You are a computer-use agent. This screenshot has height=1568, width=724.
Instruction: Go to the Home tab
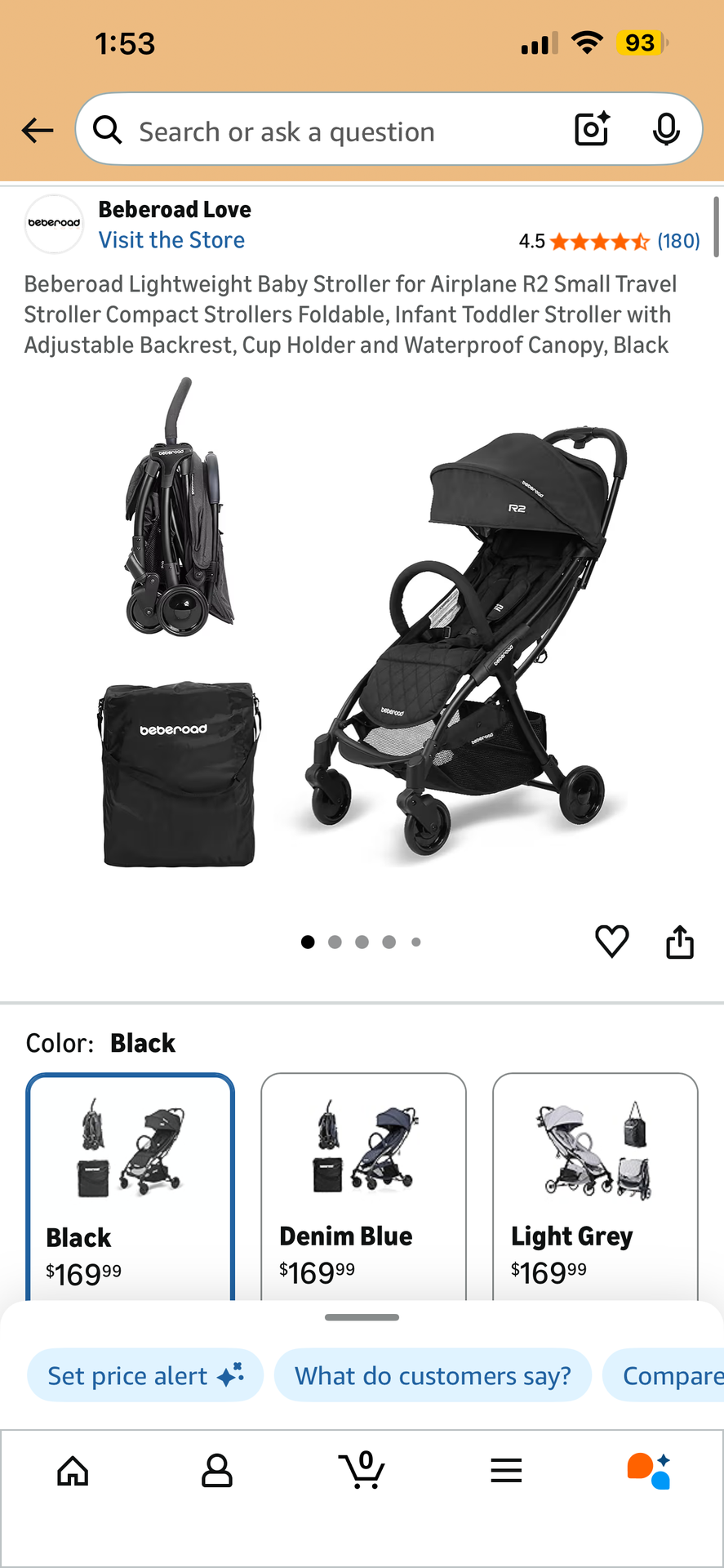coord(73,1471)
